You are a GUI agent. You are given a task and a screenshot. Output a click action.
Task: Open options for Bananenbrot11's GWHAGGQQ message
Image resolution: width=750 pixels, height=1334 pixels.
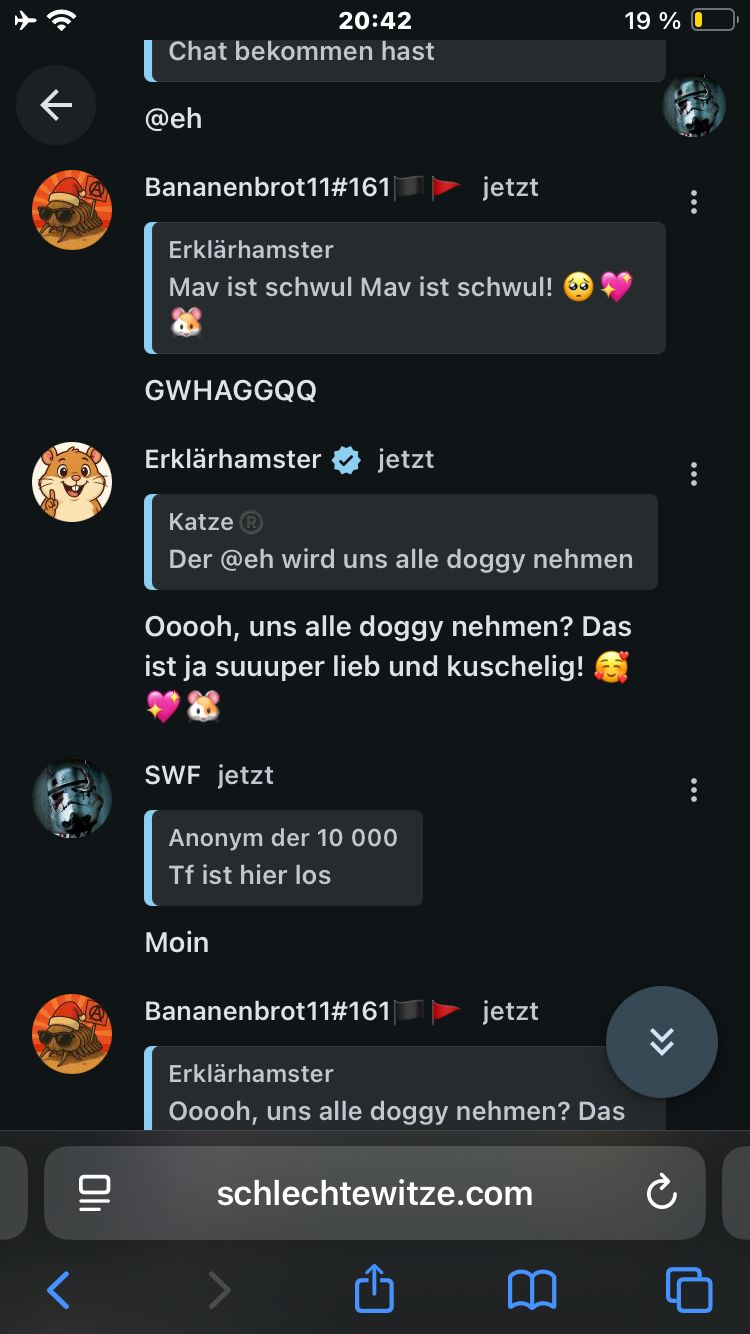click(694, 202)
